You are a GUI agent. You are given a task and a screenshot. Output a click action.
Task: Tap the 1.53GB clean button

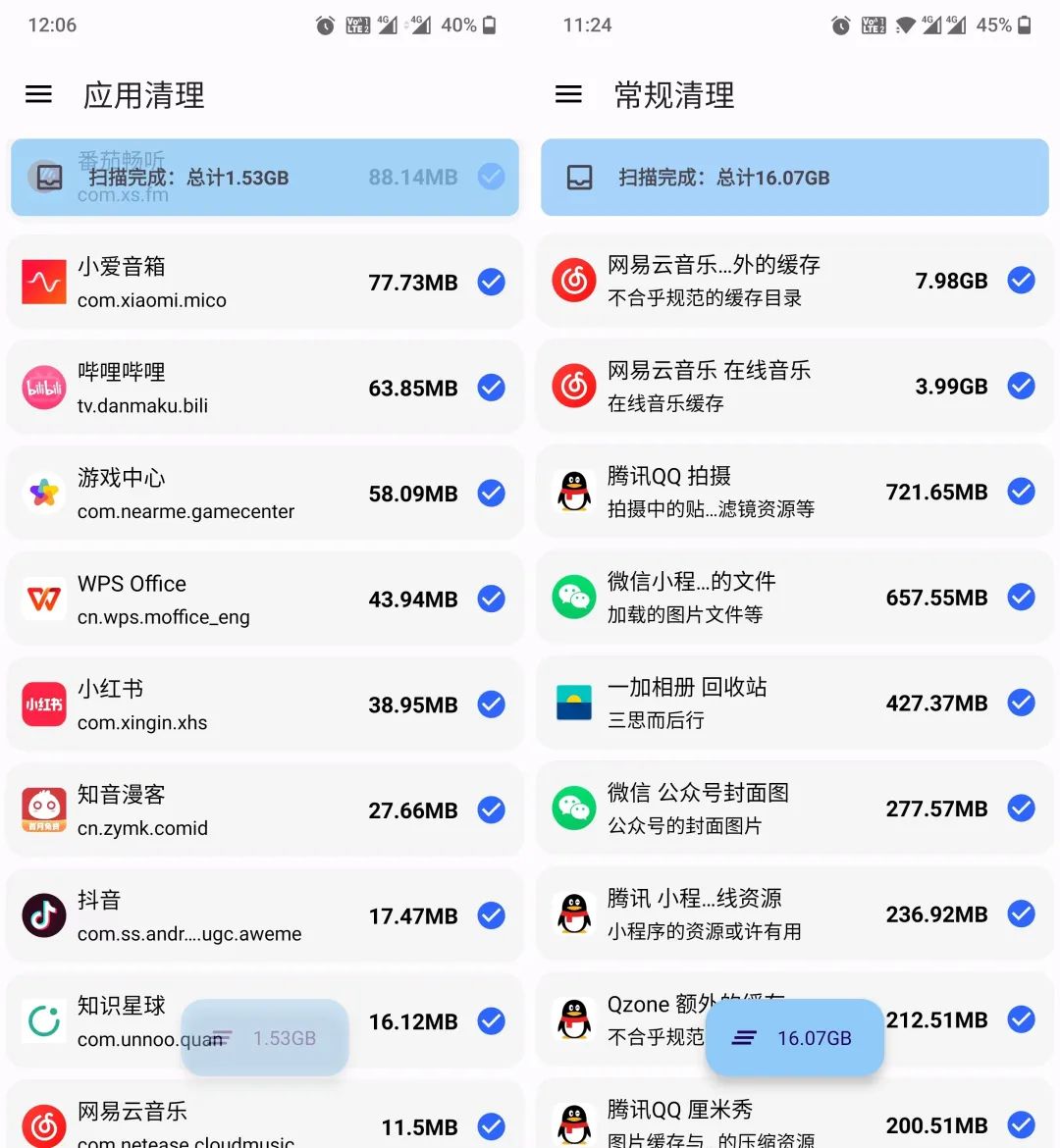(265, 1037)
